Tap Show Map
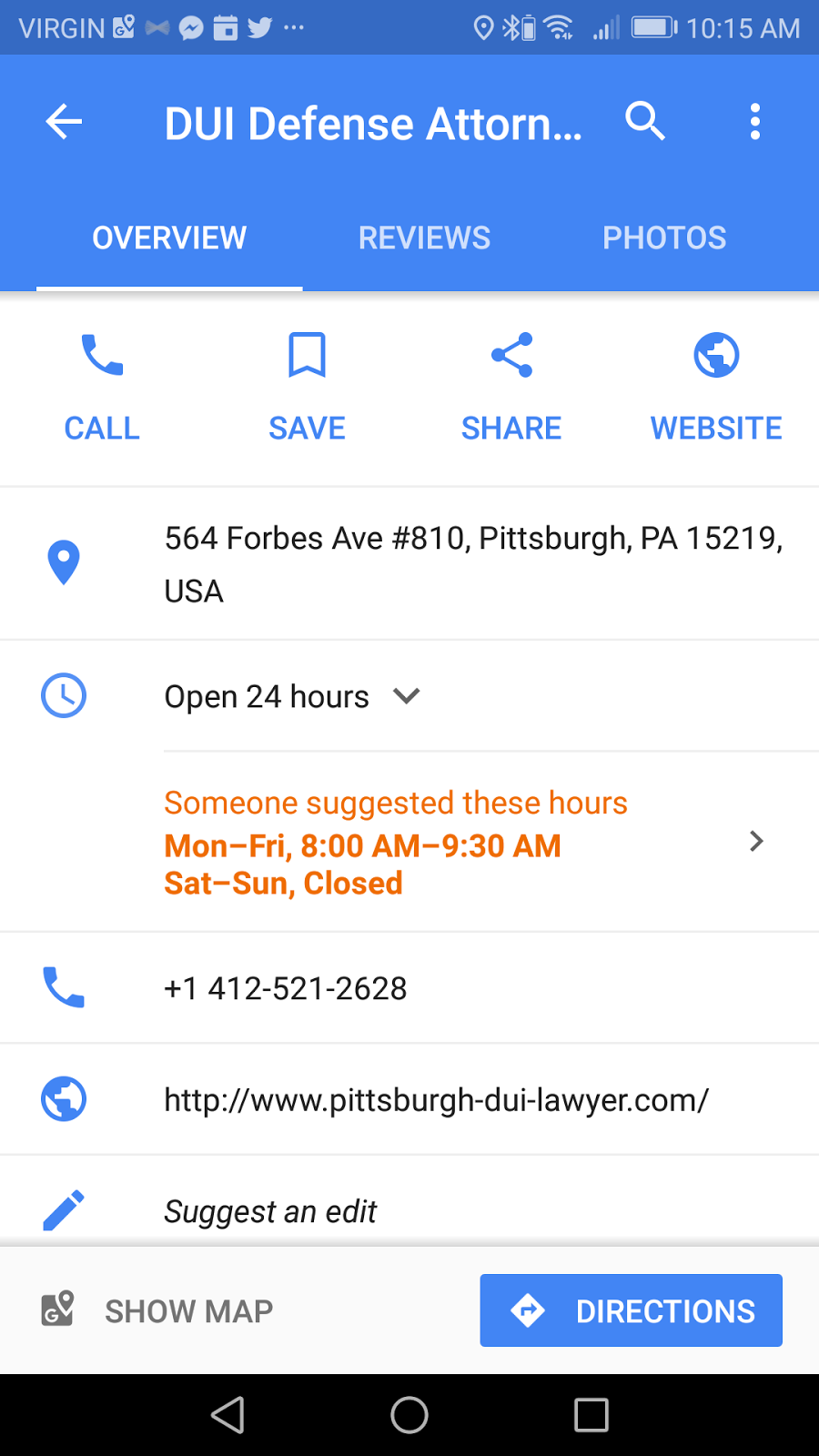Screen dimensions: 819x1456 coord(159,1311)
